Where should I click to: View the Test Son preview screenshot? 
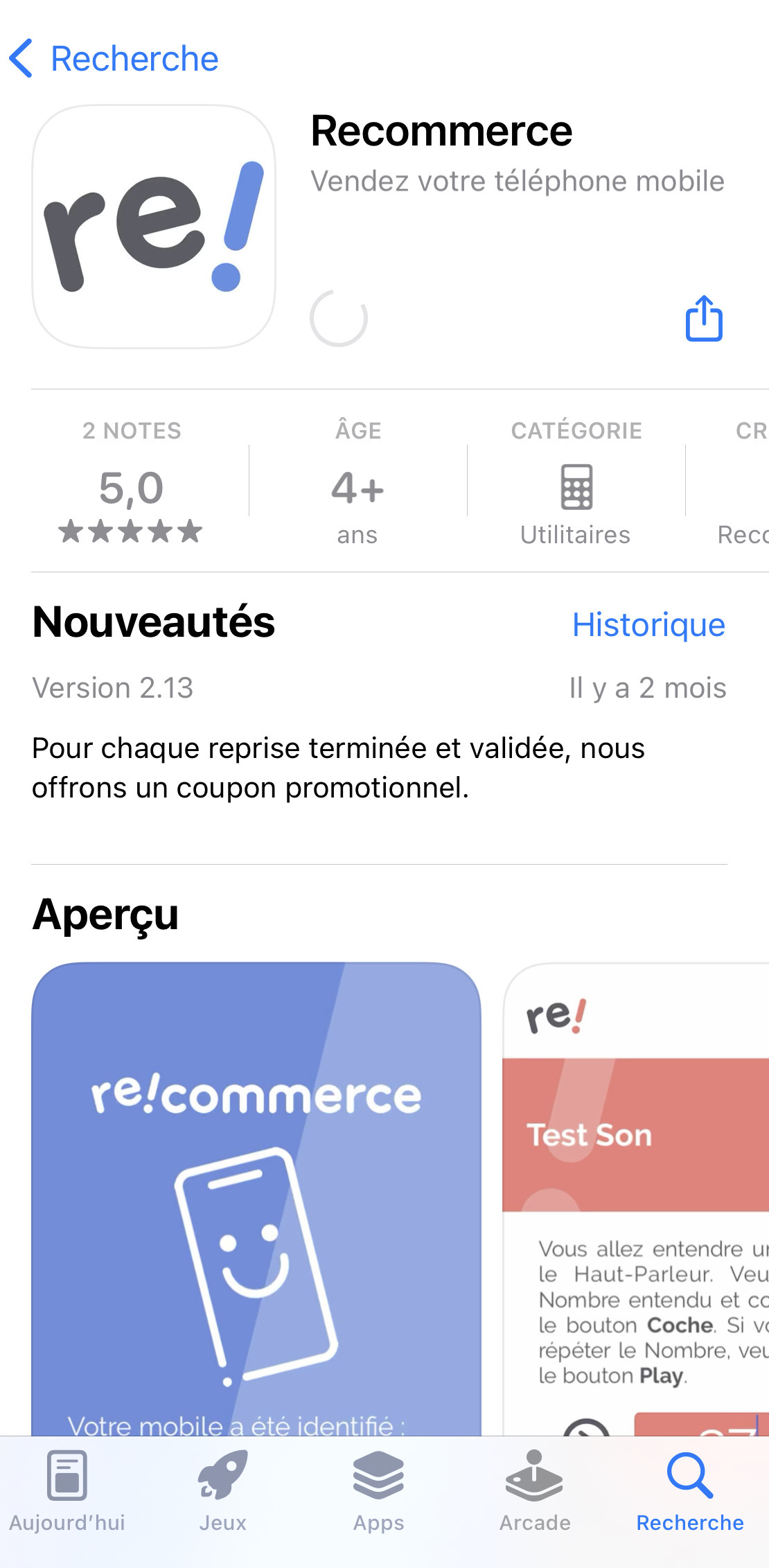[636, 1199]
